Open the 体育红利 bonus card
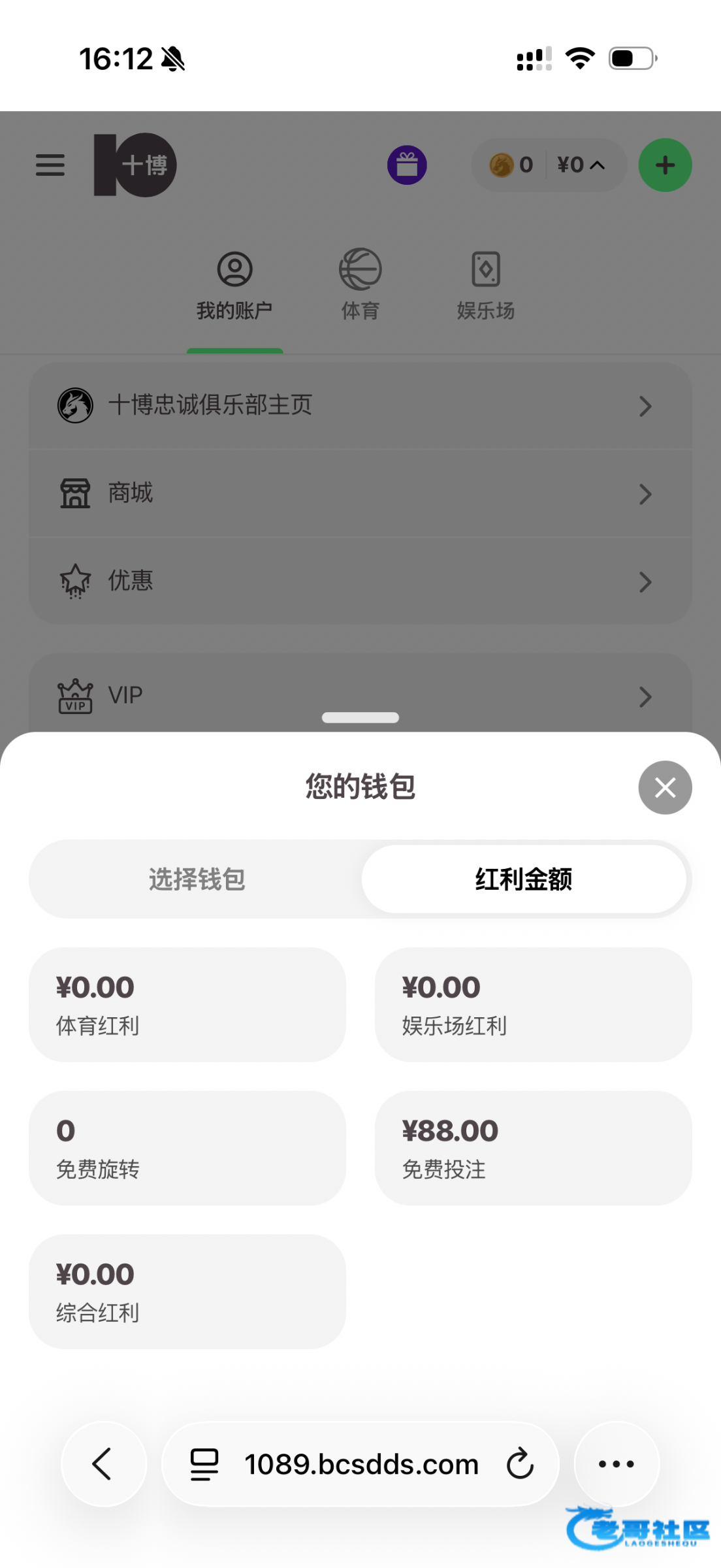This screenshot has width=721, height=1568. point(187,1004)
